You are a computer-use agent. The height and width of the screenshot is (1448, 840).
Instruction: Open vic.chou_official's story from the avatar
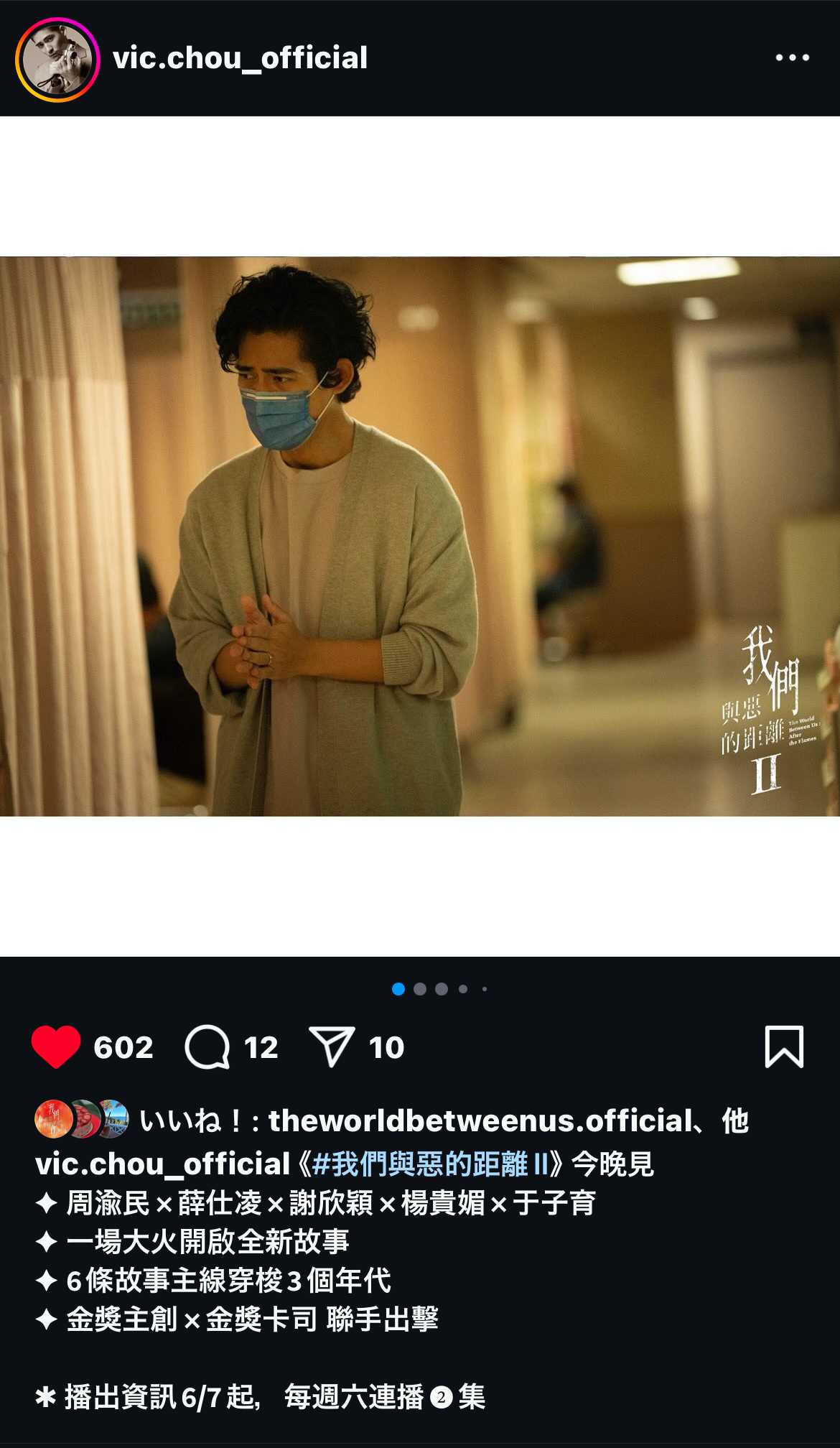(x=57, y=59)
